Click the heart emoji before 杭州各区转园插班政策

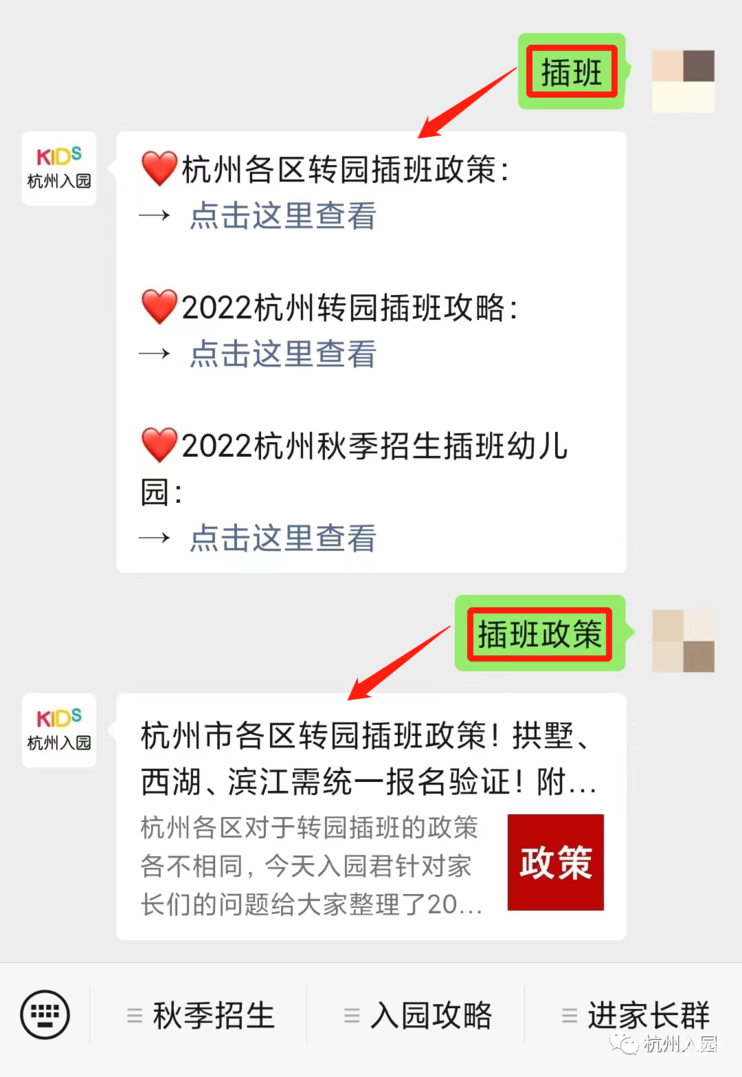pos(158,168)
